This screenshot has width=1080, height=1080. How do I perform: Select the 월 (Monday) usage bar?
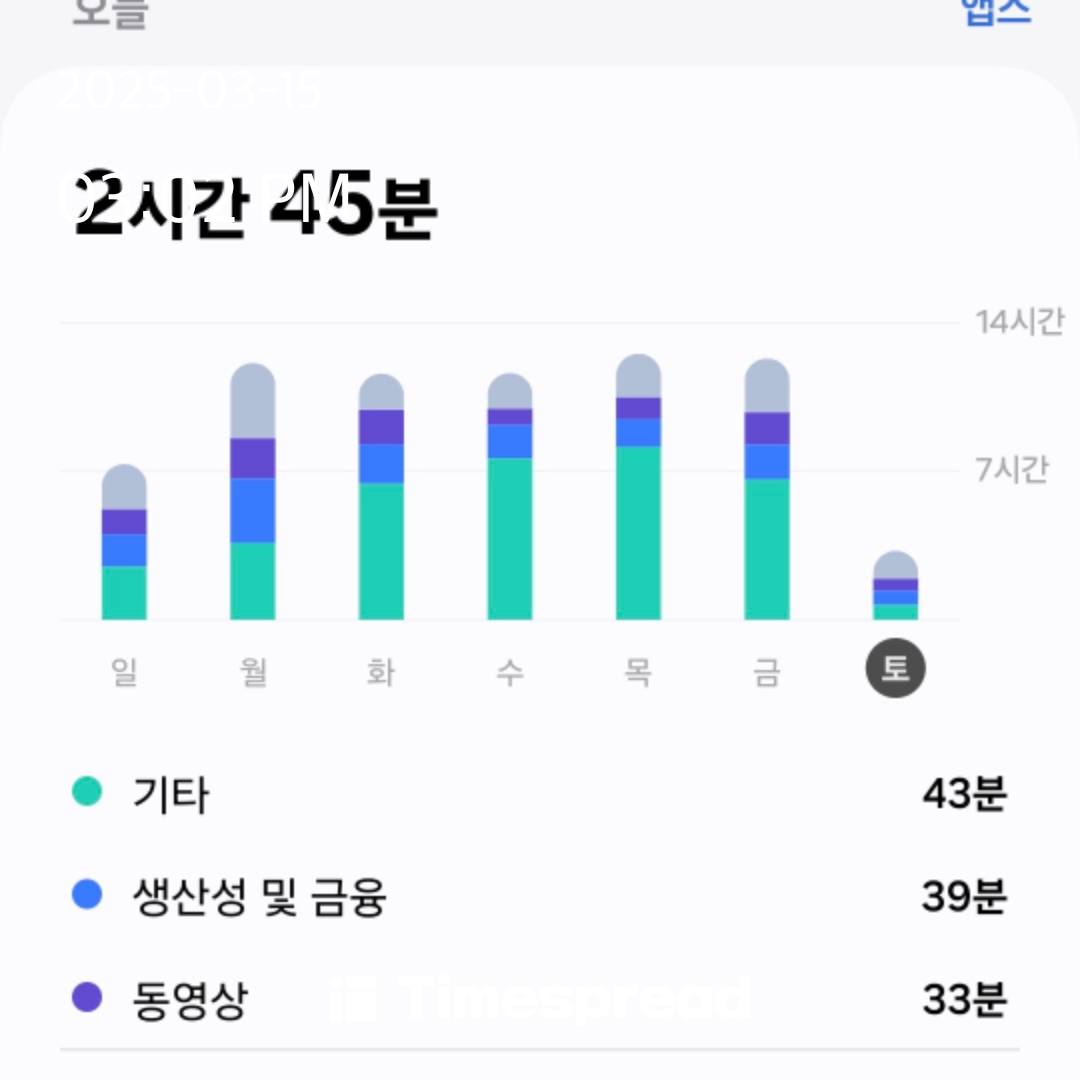[x=253, y=491]
